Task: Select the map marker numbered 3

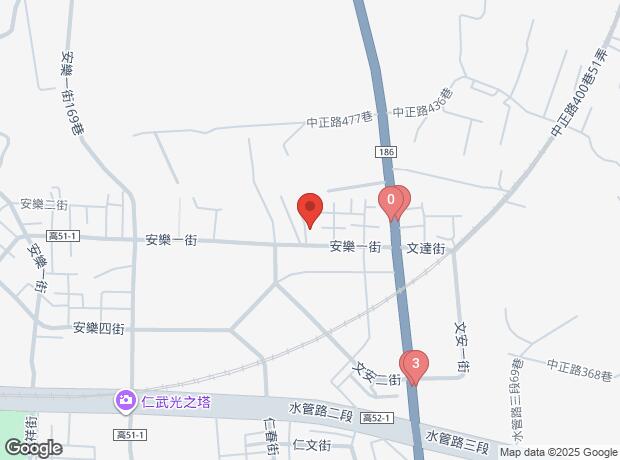Action: point(414,364)
